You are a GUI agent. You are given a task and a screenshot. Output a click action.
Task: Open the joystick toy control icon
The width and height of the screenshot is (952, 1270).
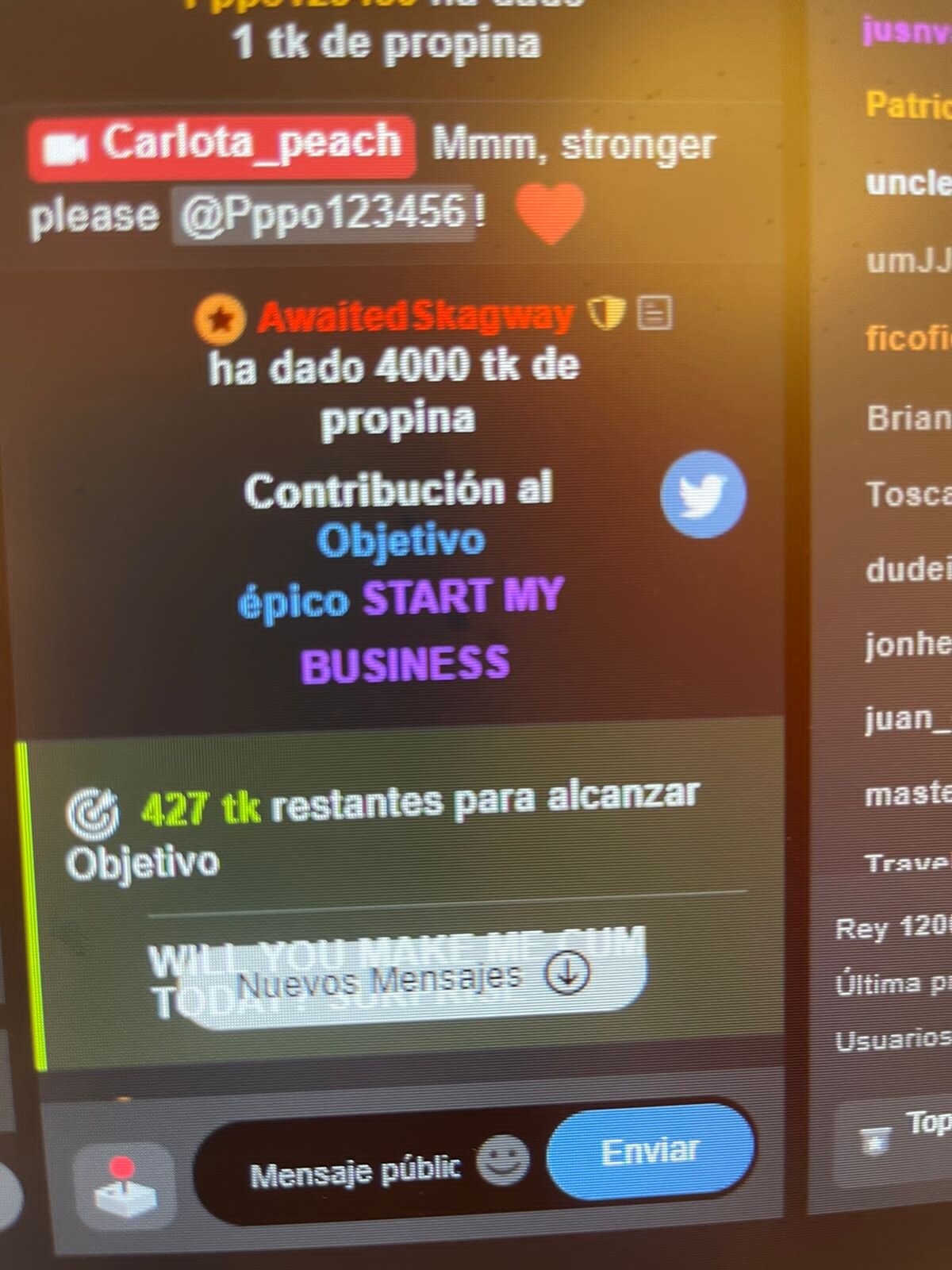pyautogui.click(x=124, y=1186)
